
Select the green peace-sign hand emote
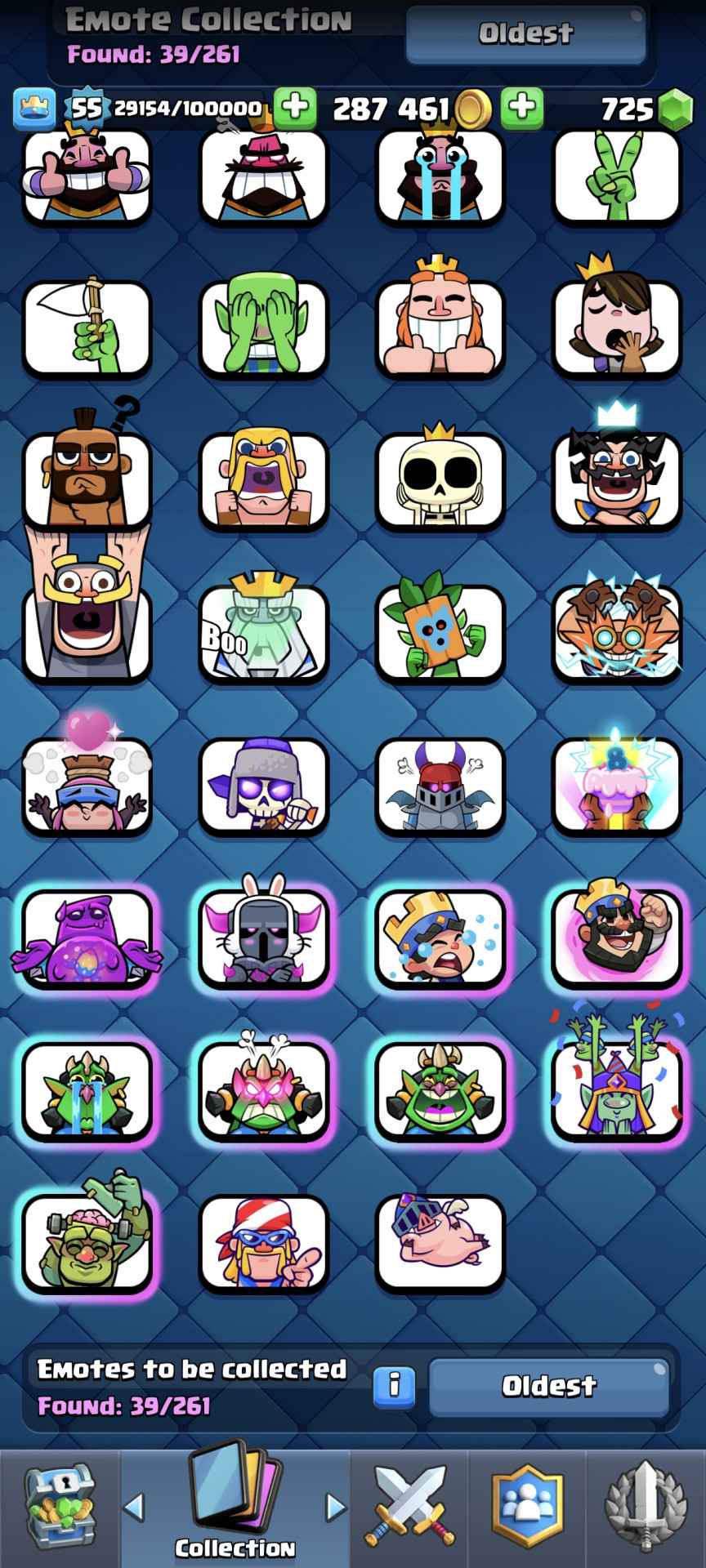617,176
